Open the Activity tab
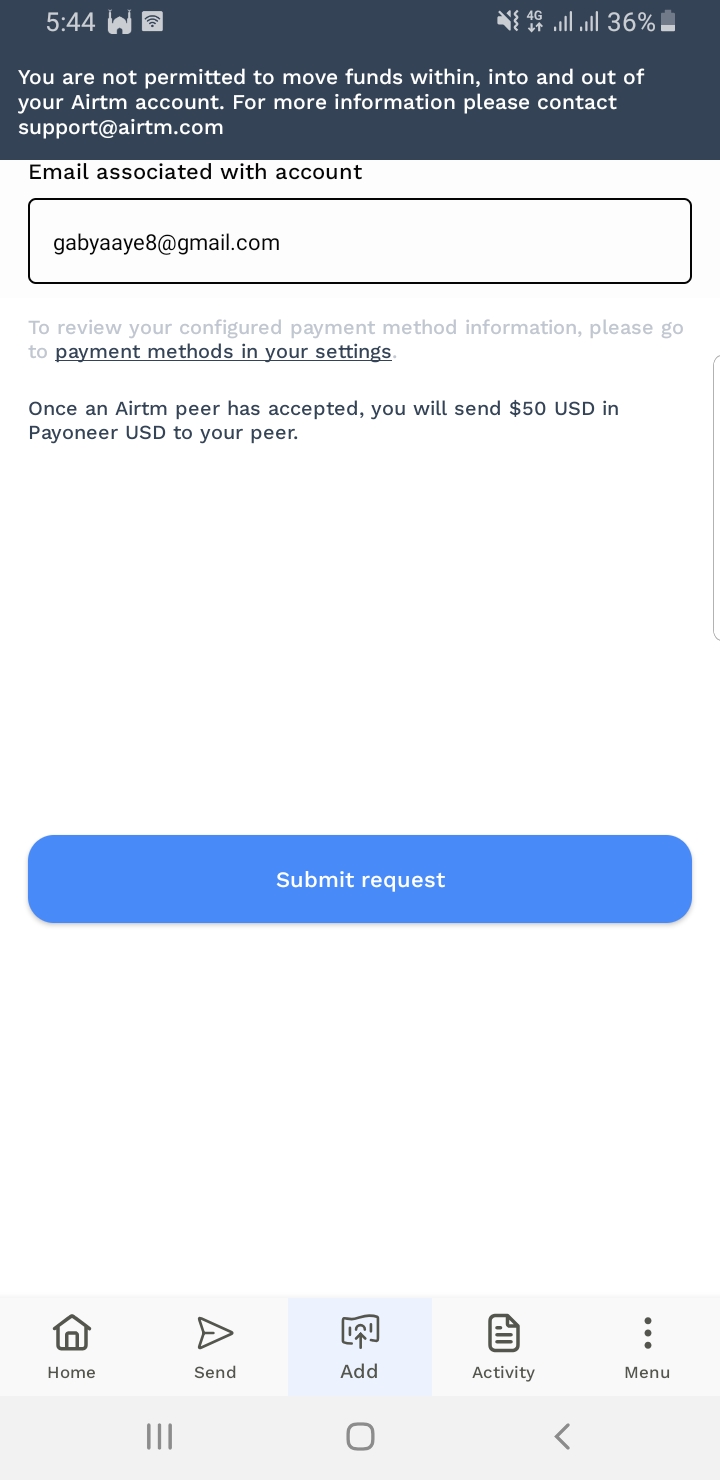Image resolution: width=720 pixels, height=1480 pixels. 503,1347
